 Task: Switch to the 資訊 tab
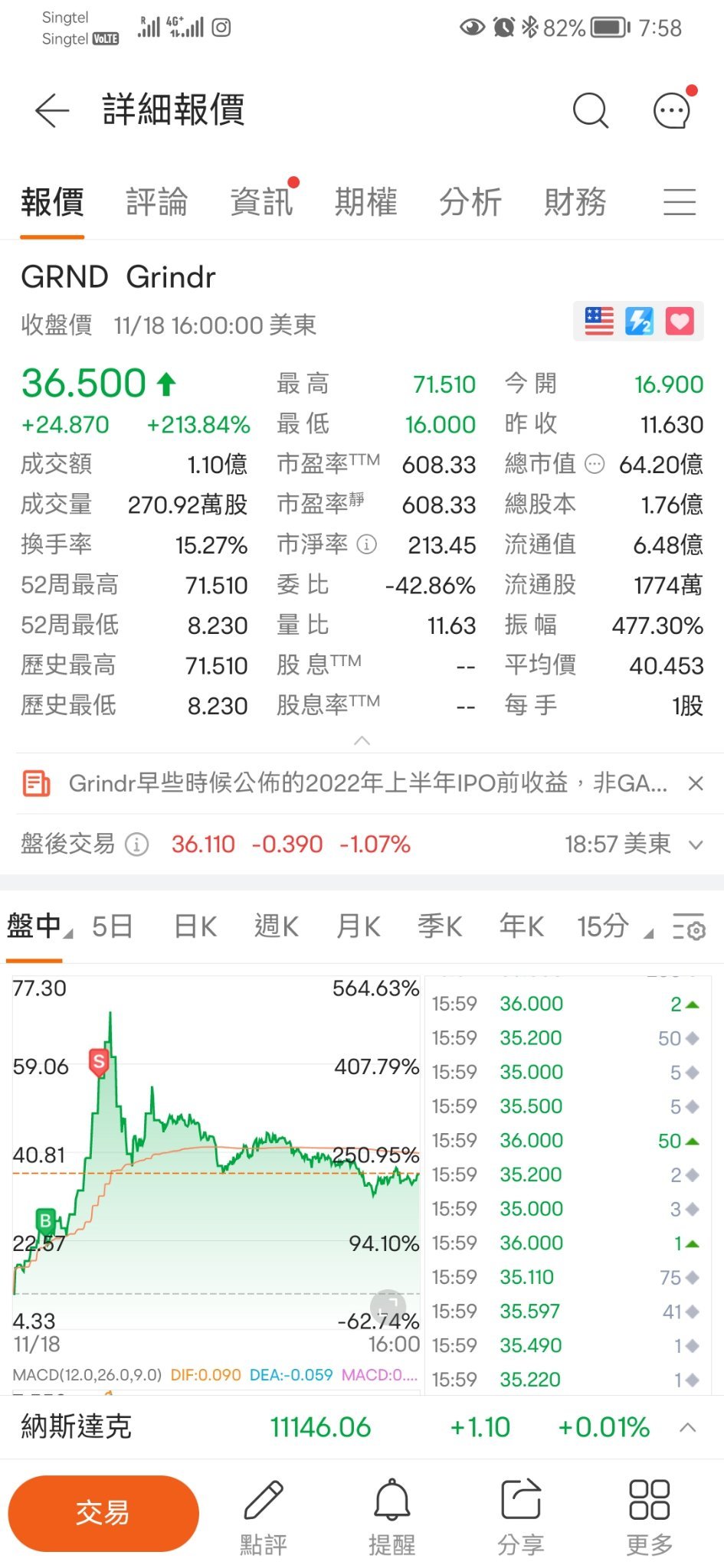(x=261, y=202)
